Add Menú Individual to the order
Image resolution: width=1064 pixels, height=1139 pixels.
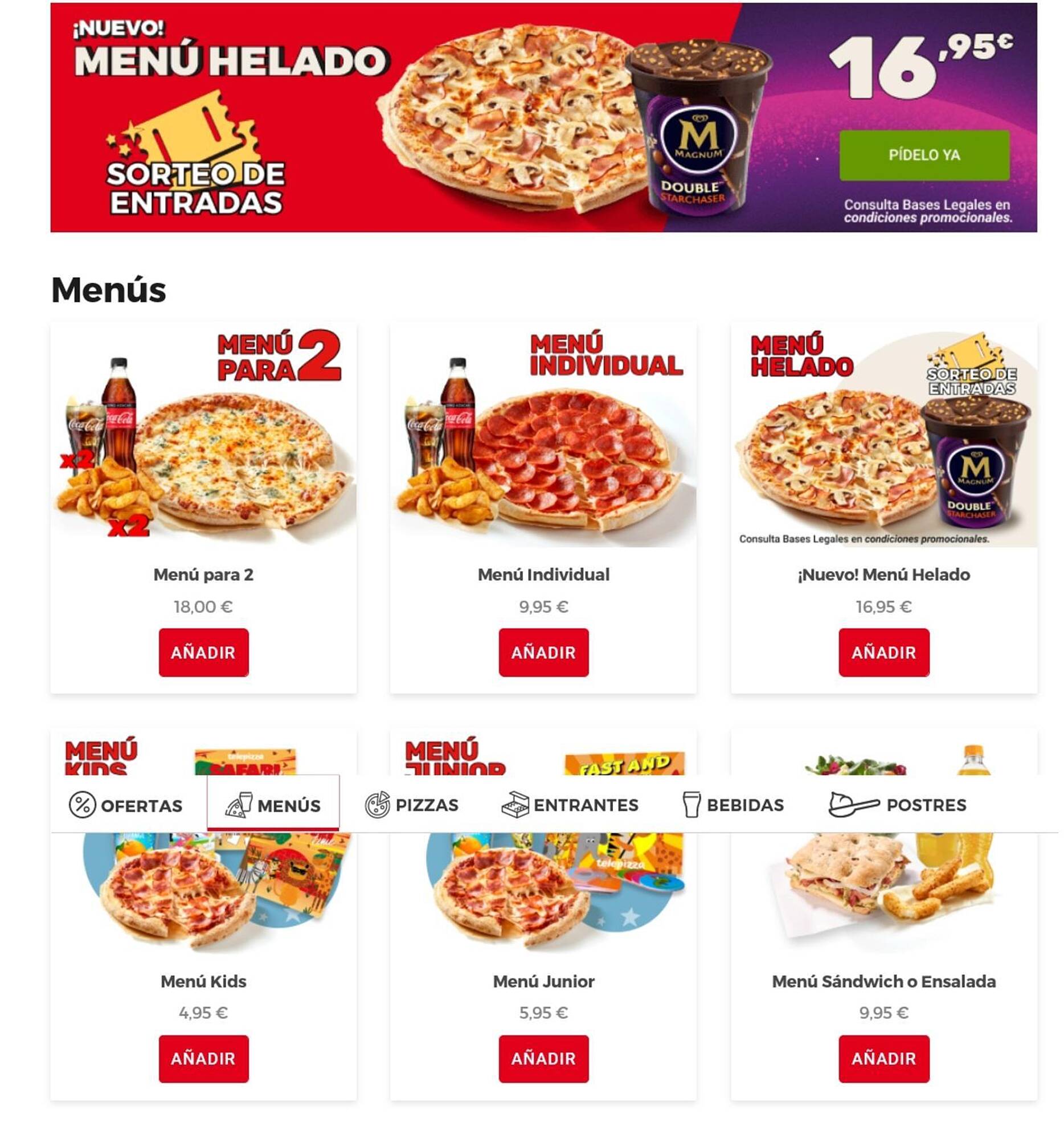pyautogui.click(x=543, y=652)
